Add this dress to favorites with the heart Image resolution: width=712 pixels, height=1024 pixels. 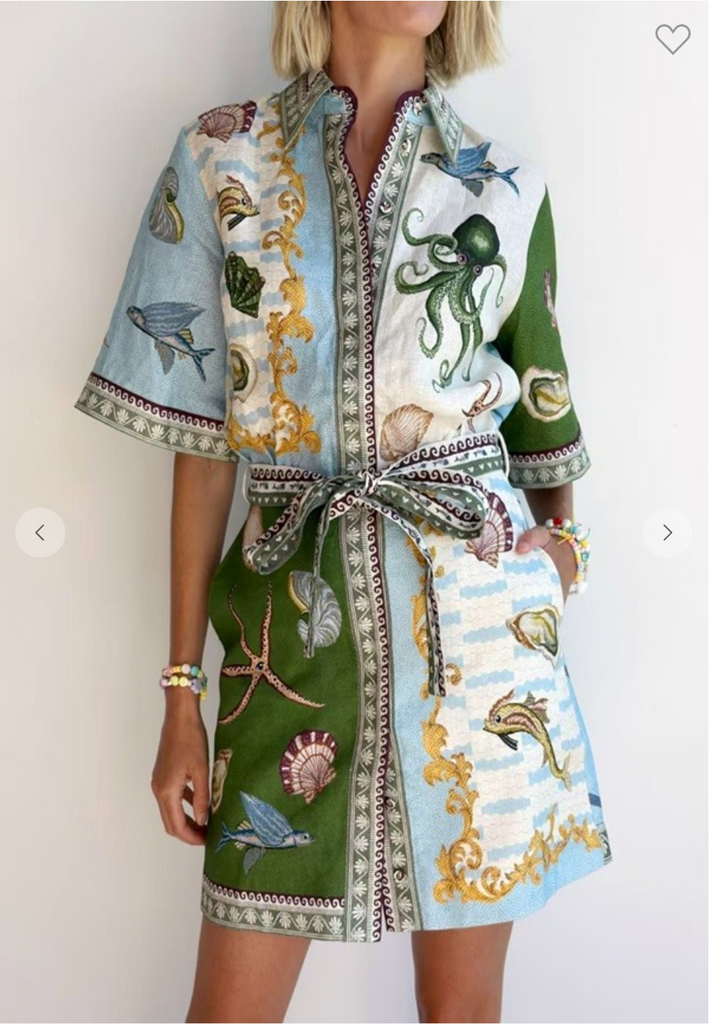[x=672, y=39]
